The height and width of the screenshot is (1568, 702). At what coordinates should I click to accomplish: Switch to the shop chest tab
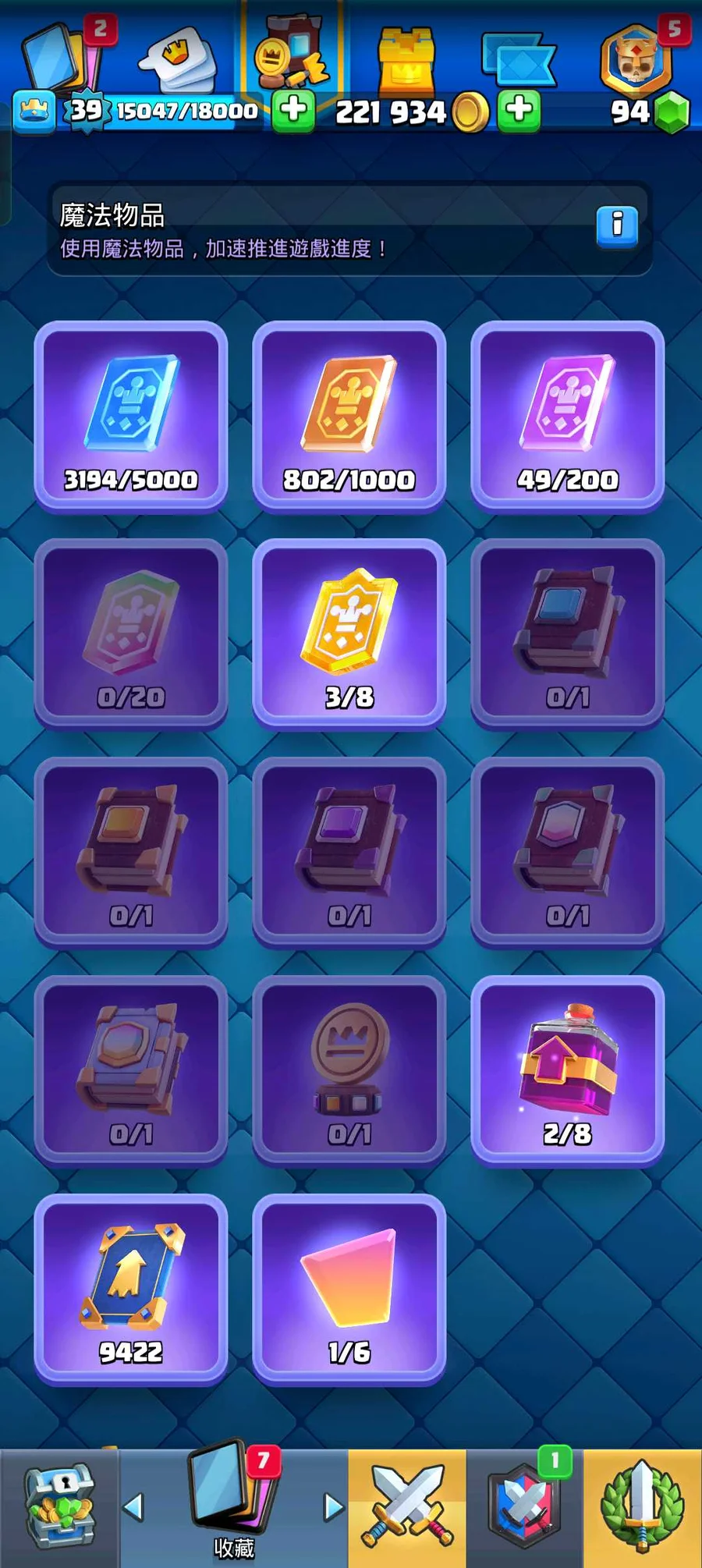60,1507
